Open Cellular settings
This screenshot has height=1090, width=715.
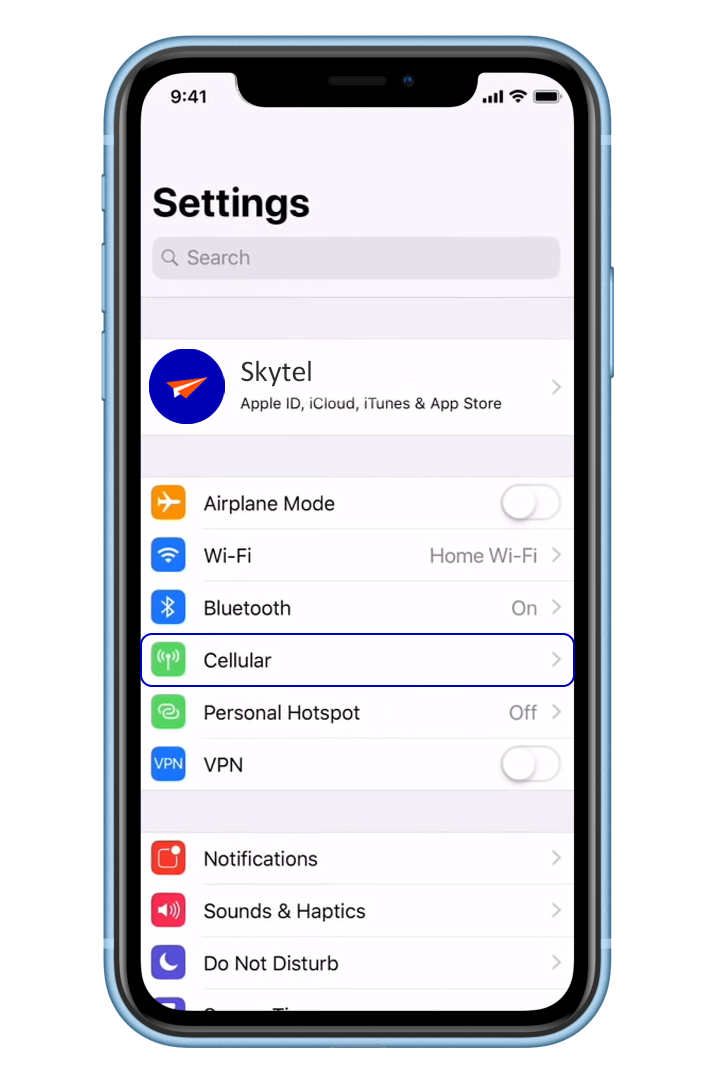(x=357, y=660)
